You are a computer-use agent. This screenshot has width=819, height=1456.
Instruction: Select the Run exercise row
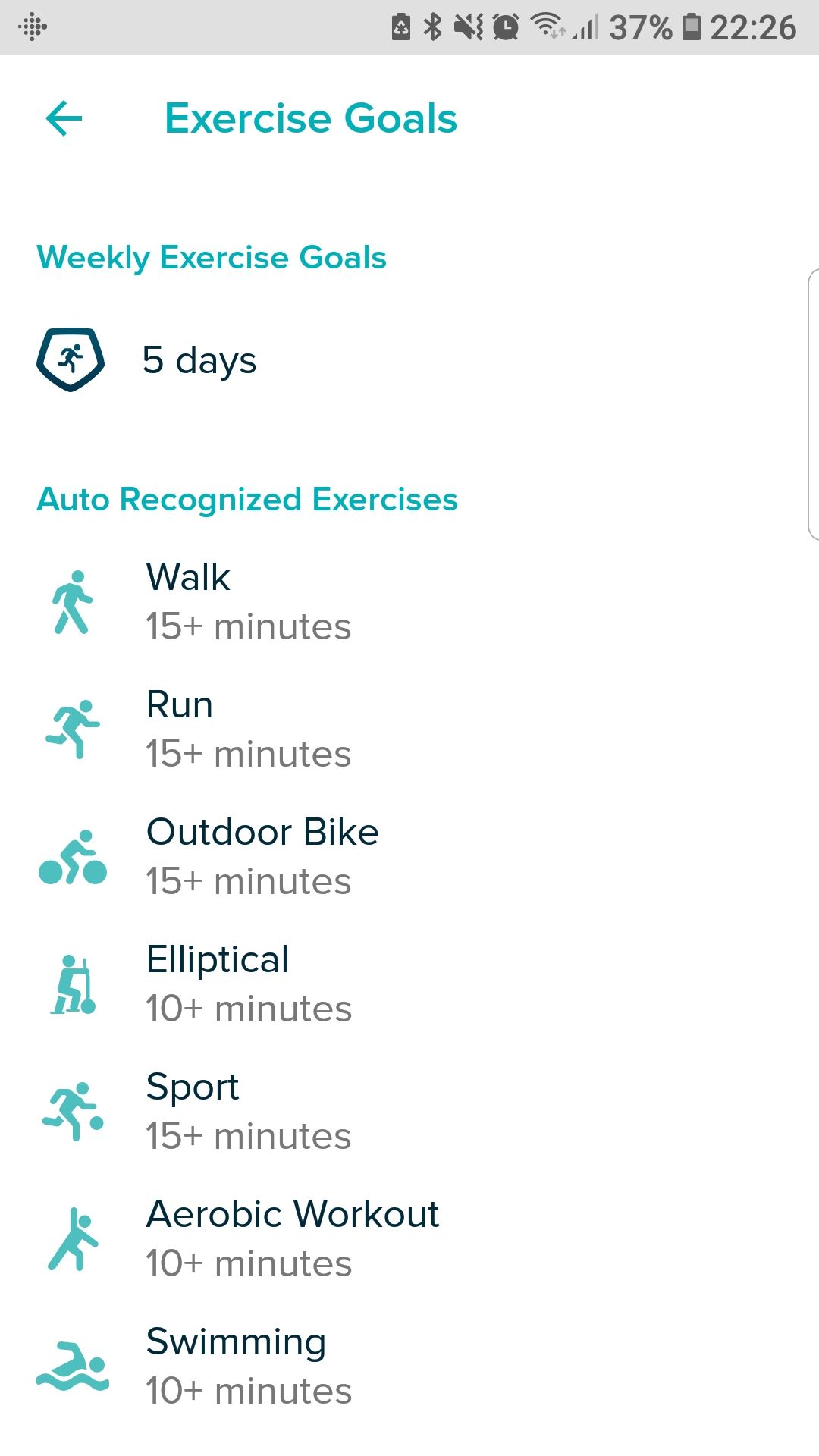(x=248, y=729)
